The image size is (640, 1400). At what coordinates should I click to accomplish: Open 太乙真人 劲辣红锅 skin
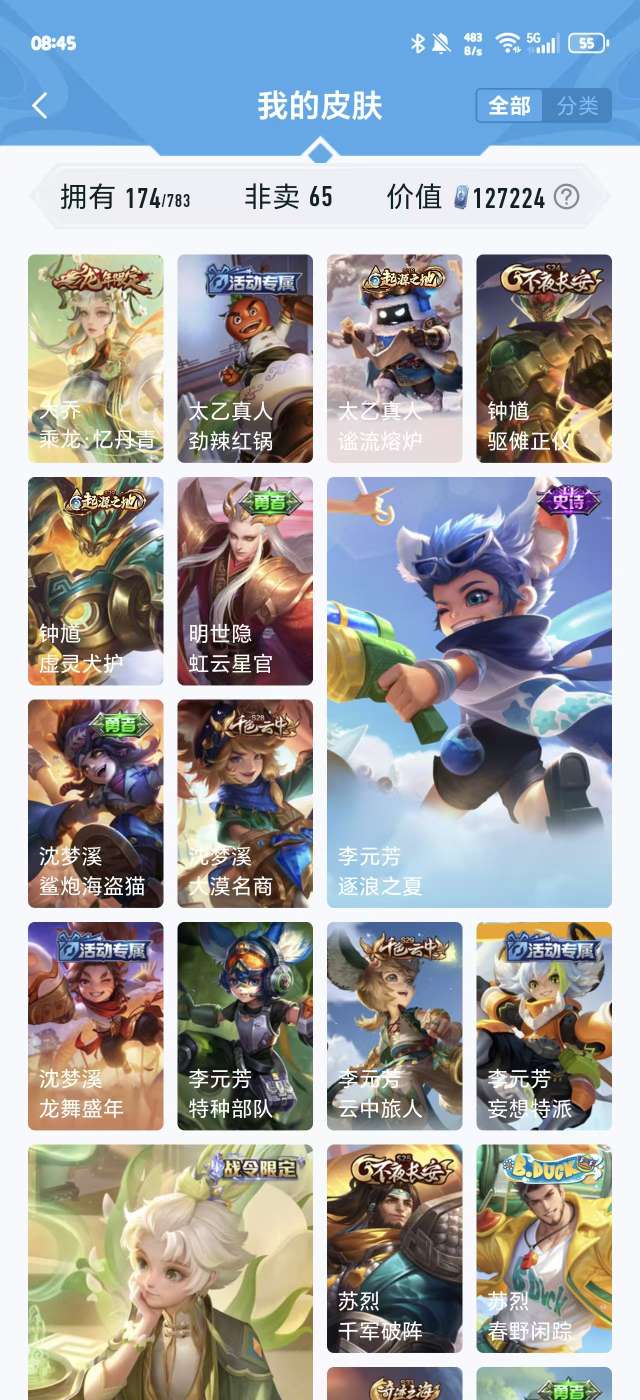point(245,358)
